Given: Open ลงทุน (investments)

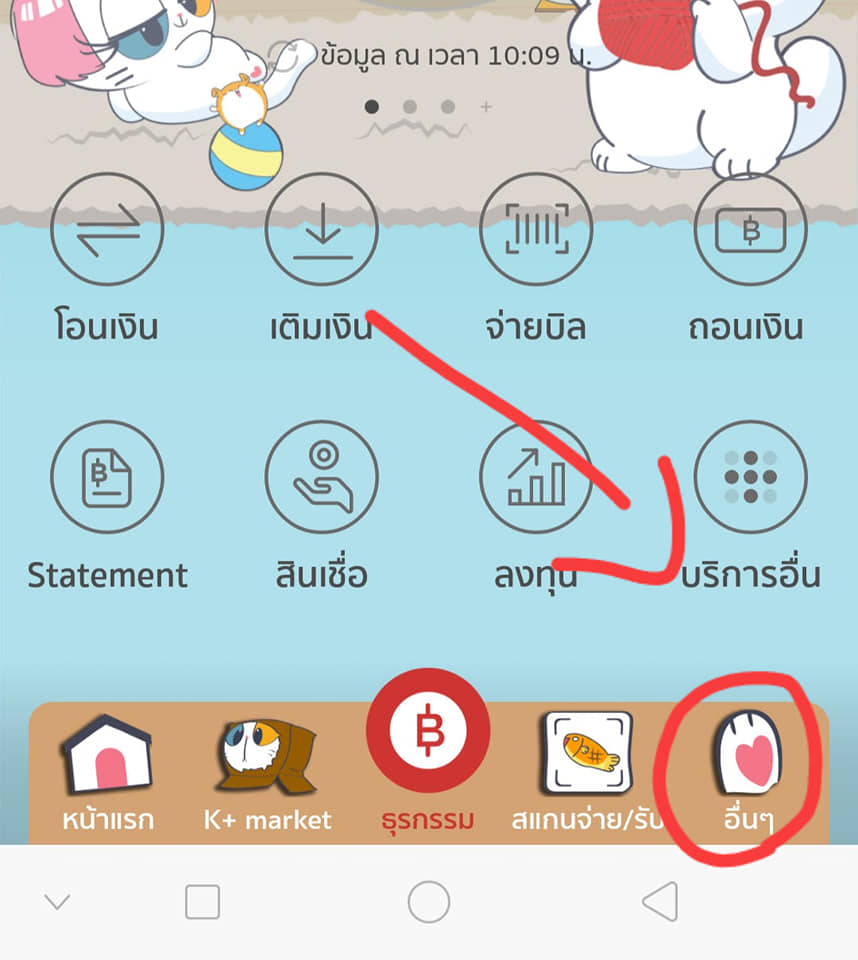Looking at the screenshot, I should 536,477.
